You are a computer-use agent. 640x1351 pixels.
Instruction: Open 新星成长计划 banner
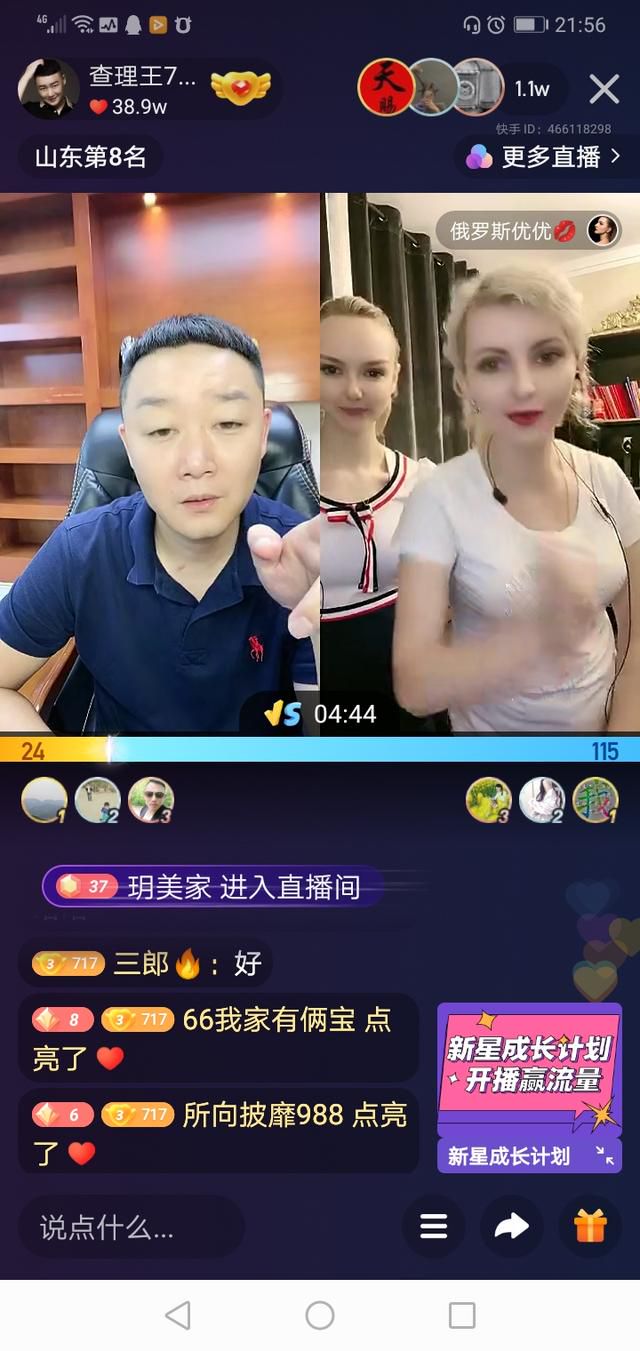(529, 1065)
